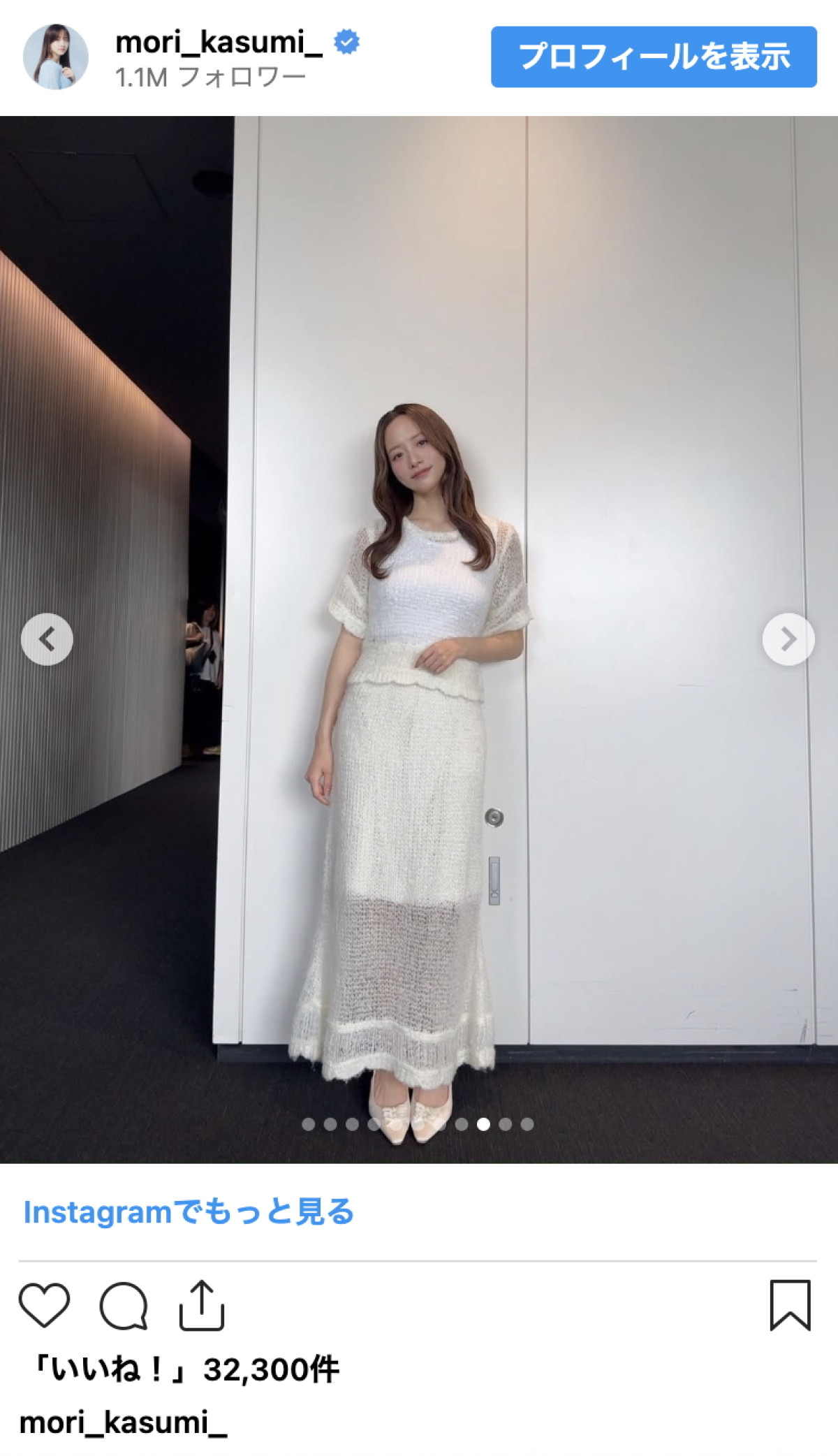Go to the next photo in the carousel
Image resolution: width=838 pixels, height=1456 pixels.
[788, 639]
